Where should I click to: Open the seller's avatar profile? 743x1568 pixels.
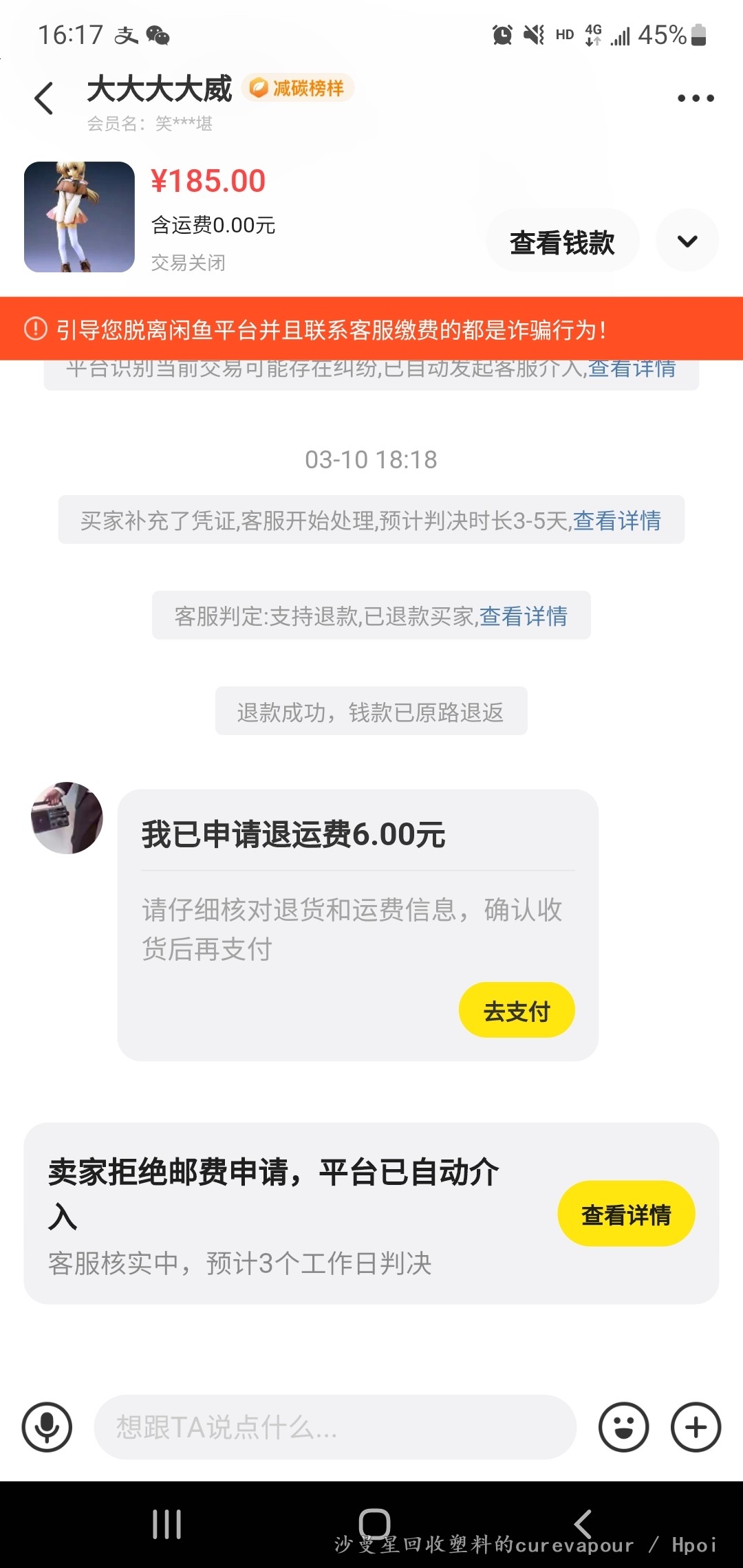(67, 818)
